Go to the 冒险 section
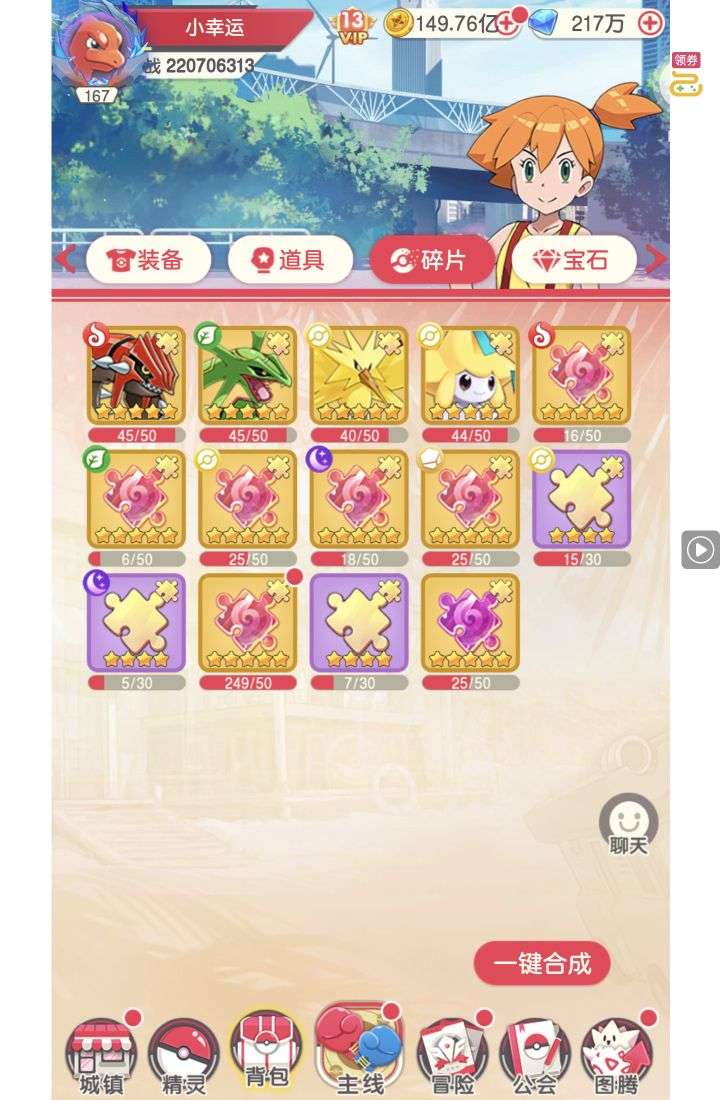Viewport: 720px width, 1100px height. coord(451,1055)
